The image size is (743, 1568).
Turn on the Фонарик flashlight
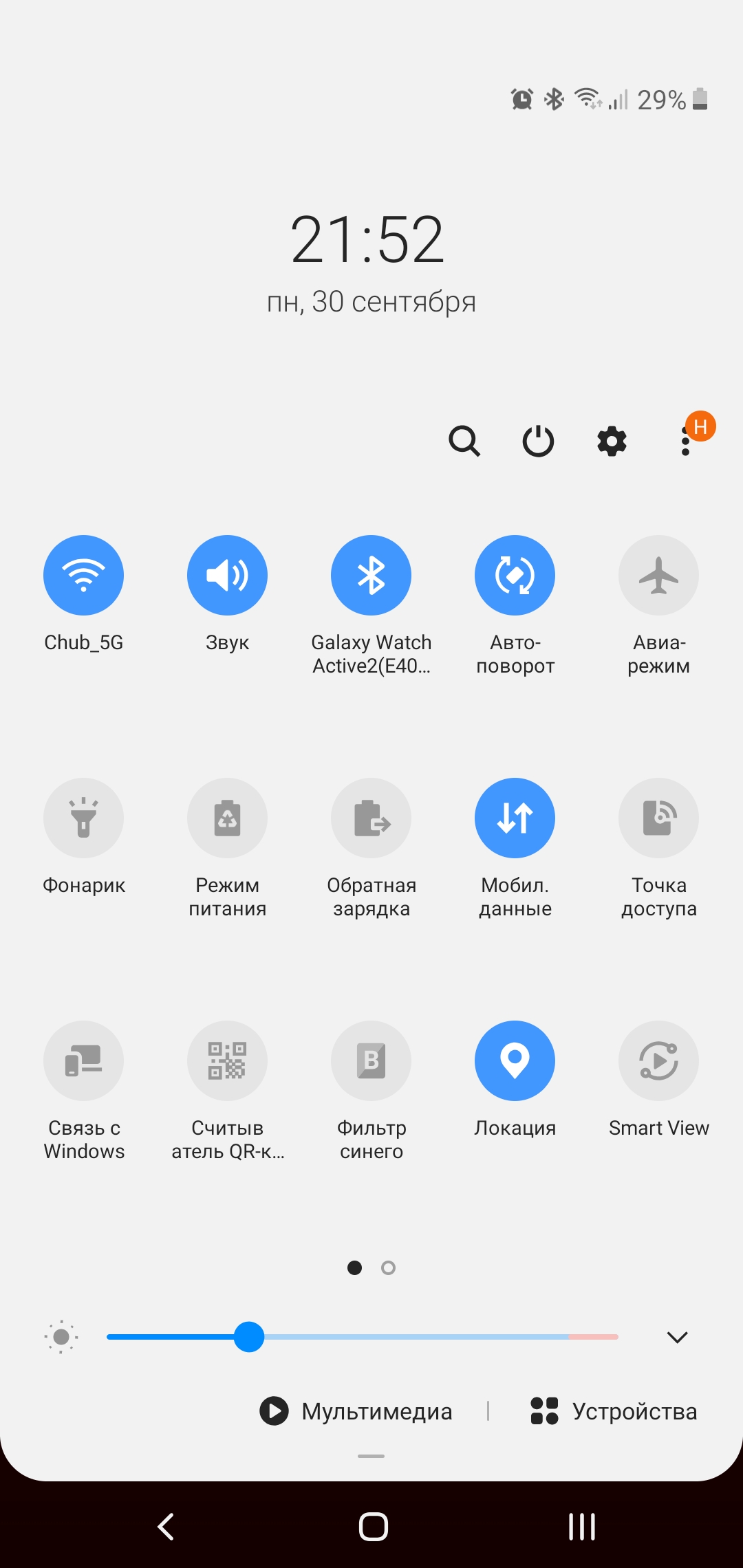(x=84, y=818)
